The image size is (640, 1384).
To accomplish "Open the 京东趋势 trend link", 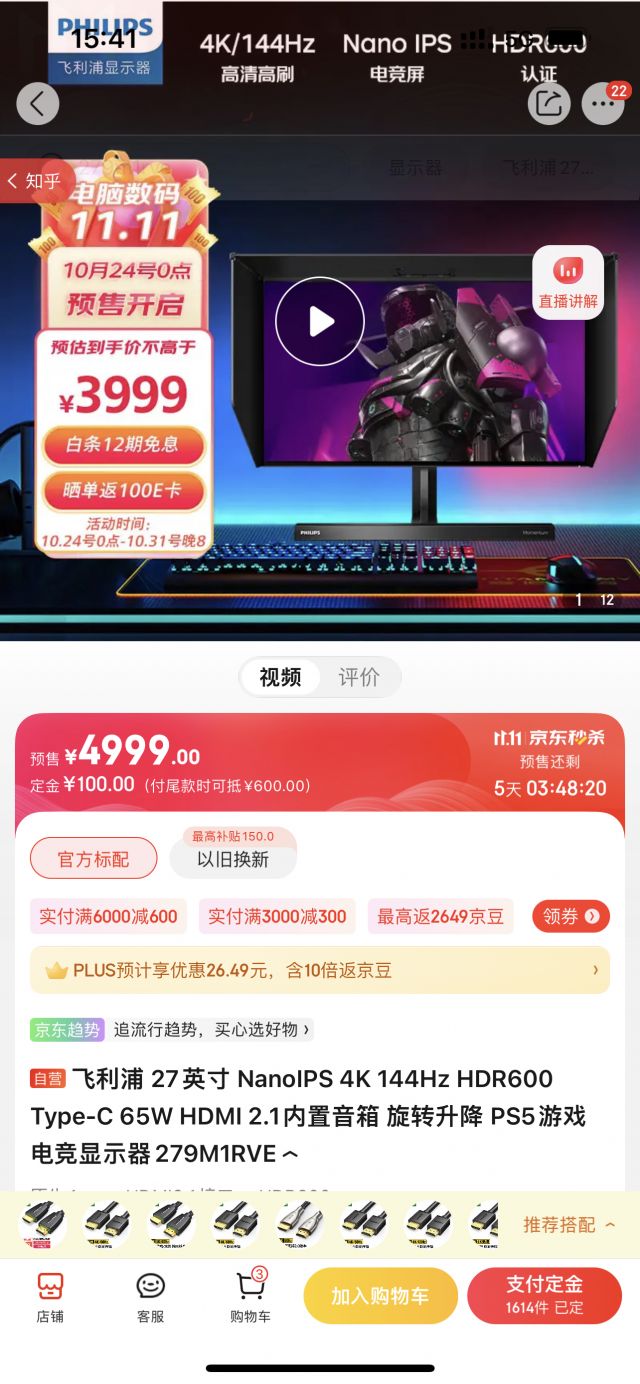I will click(170, 1029).
